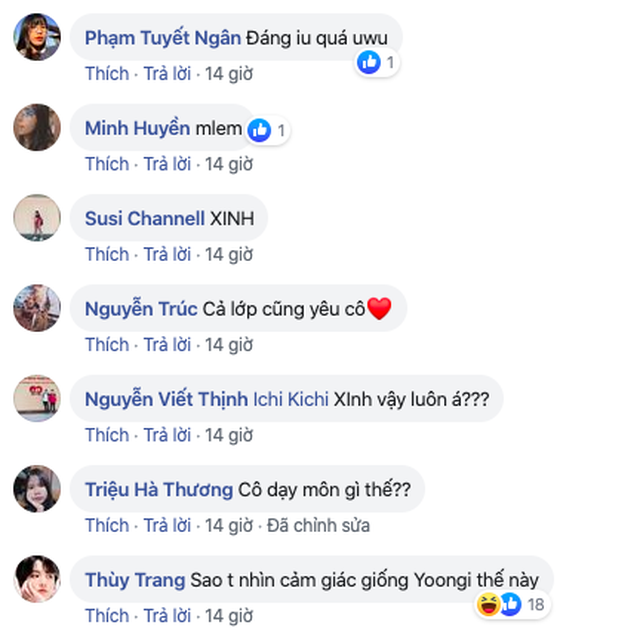Open Nguyễn Trúc's profile picture
Screen dimensions: 640x631
pyautogui.click(x=38, y=309)
